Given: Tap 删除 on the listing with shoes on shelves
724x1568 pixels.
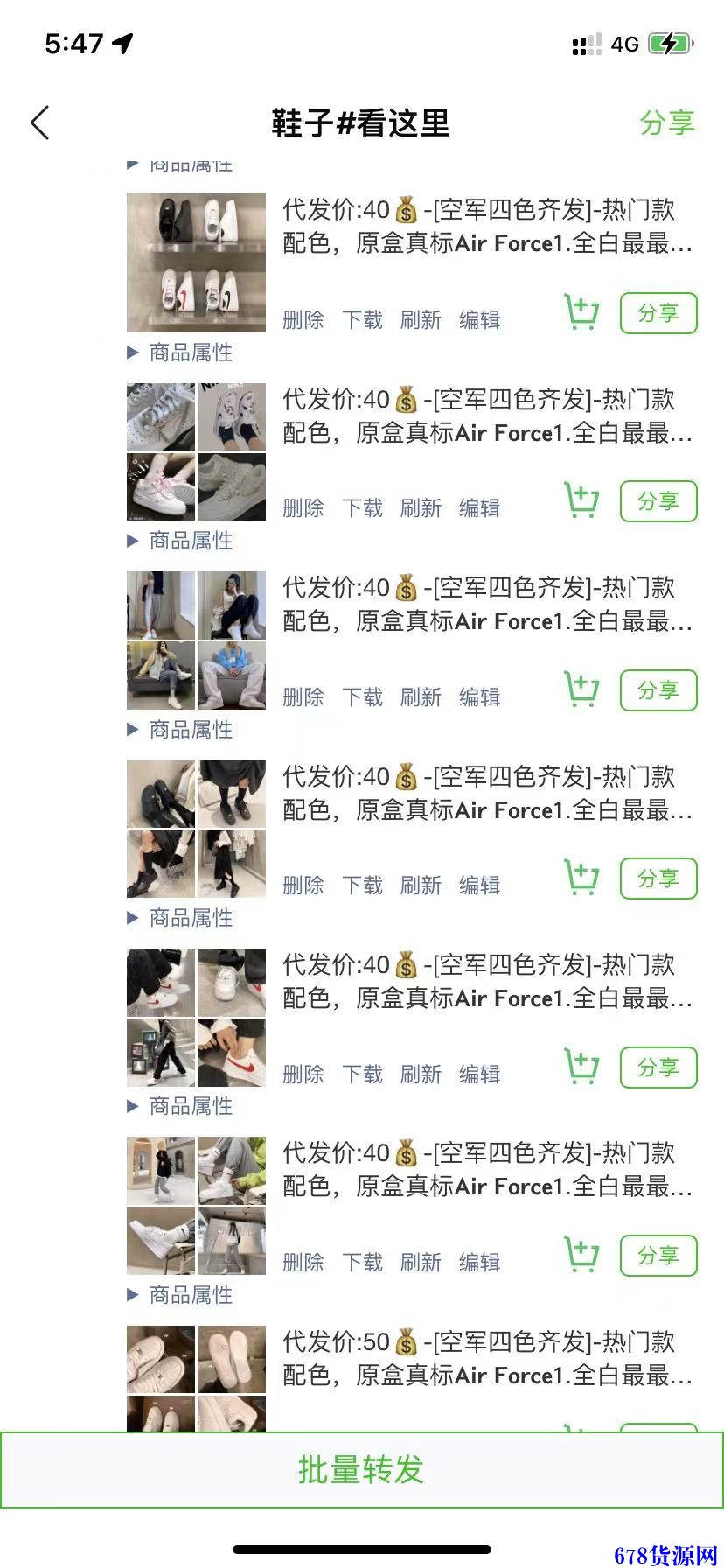Looking at the screenshot, I should pos(303,320).
